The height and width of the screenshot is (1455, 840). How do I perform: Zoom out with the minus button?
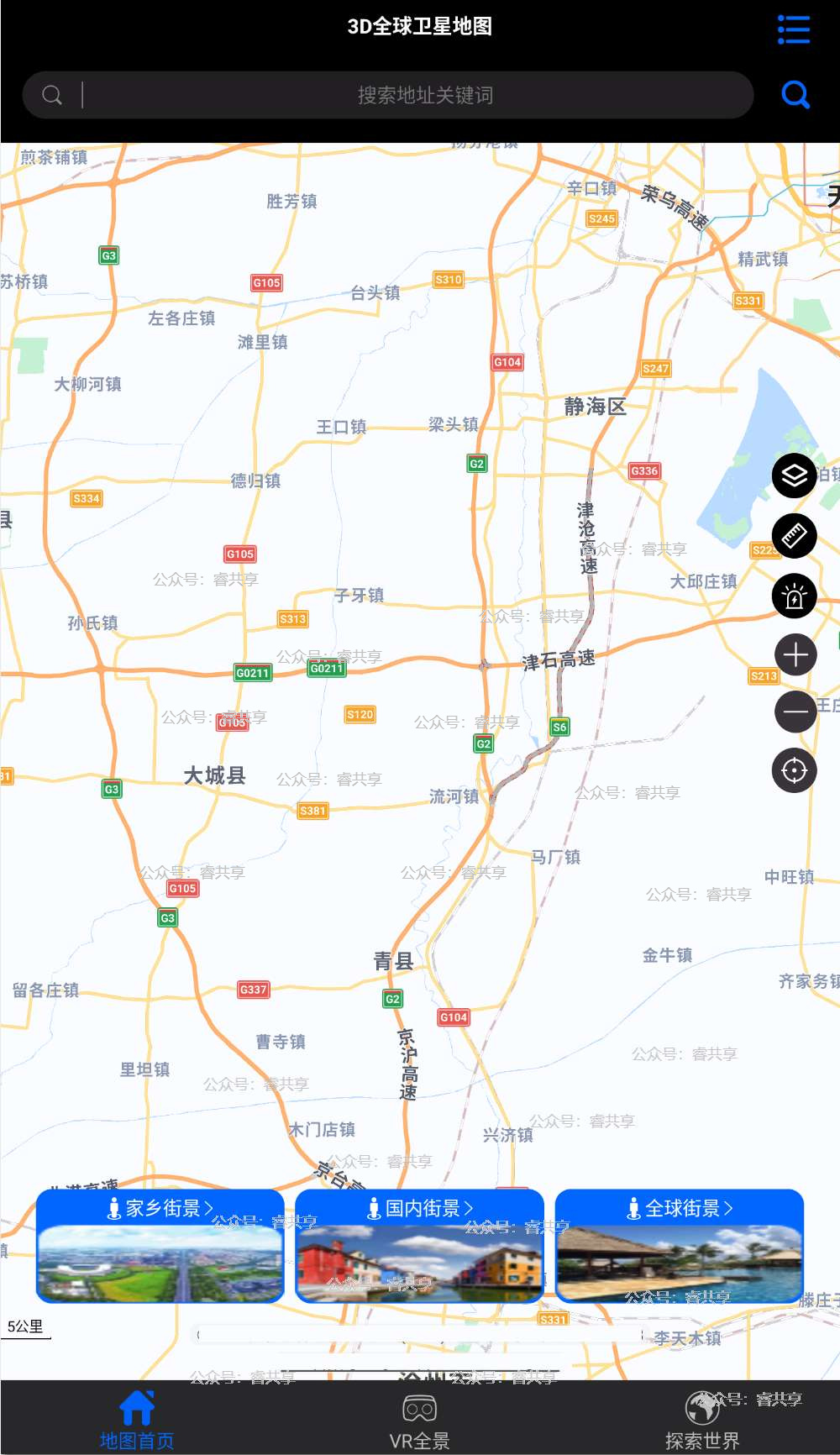pyautogui.click(x=795, y=712)
